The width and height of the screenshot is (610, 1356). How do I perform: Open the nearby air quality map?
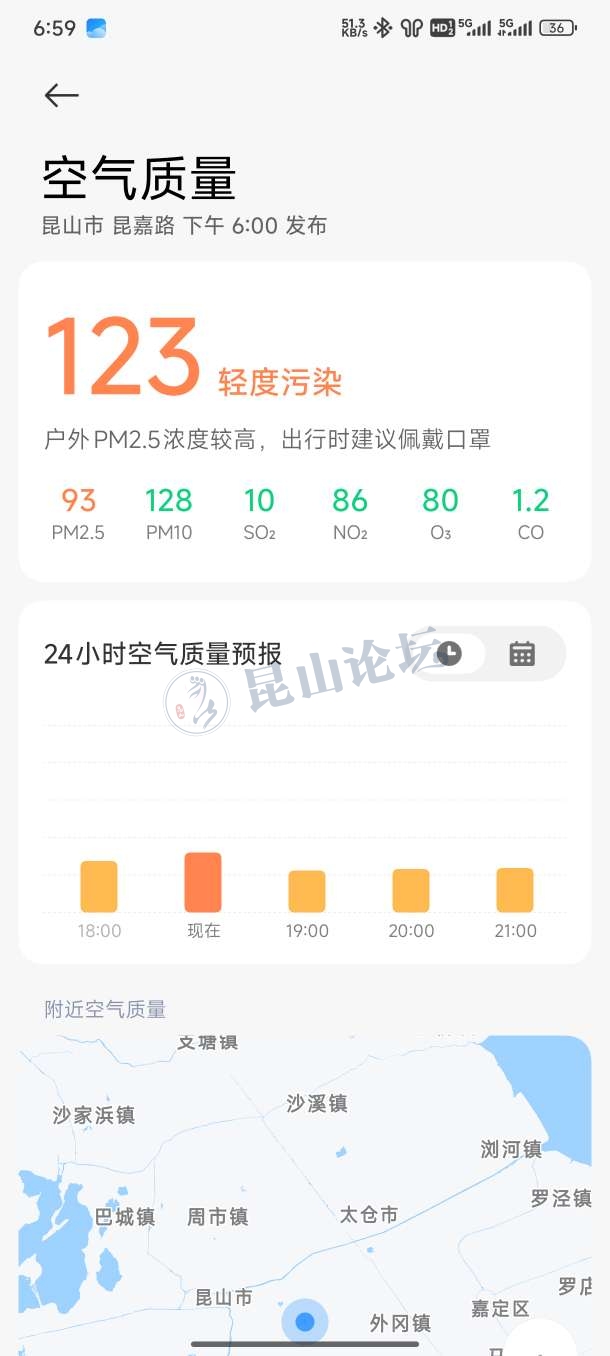click(304, 1190)
